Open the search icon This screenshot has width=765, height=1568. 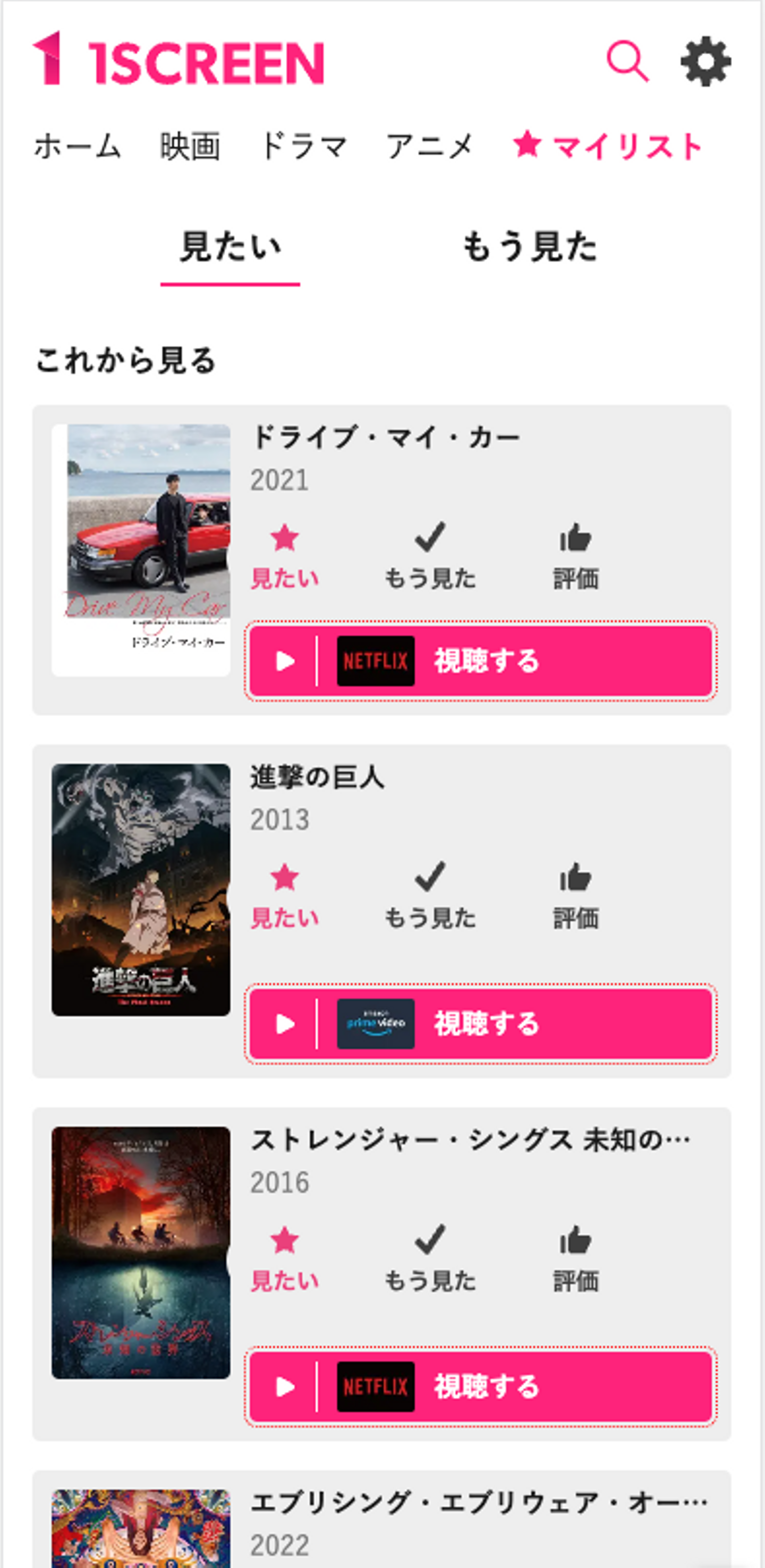[x=627, y=62]
